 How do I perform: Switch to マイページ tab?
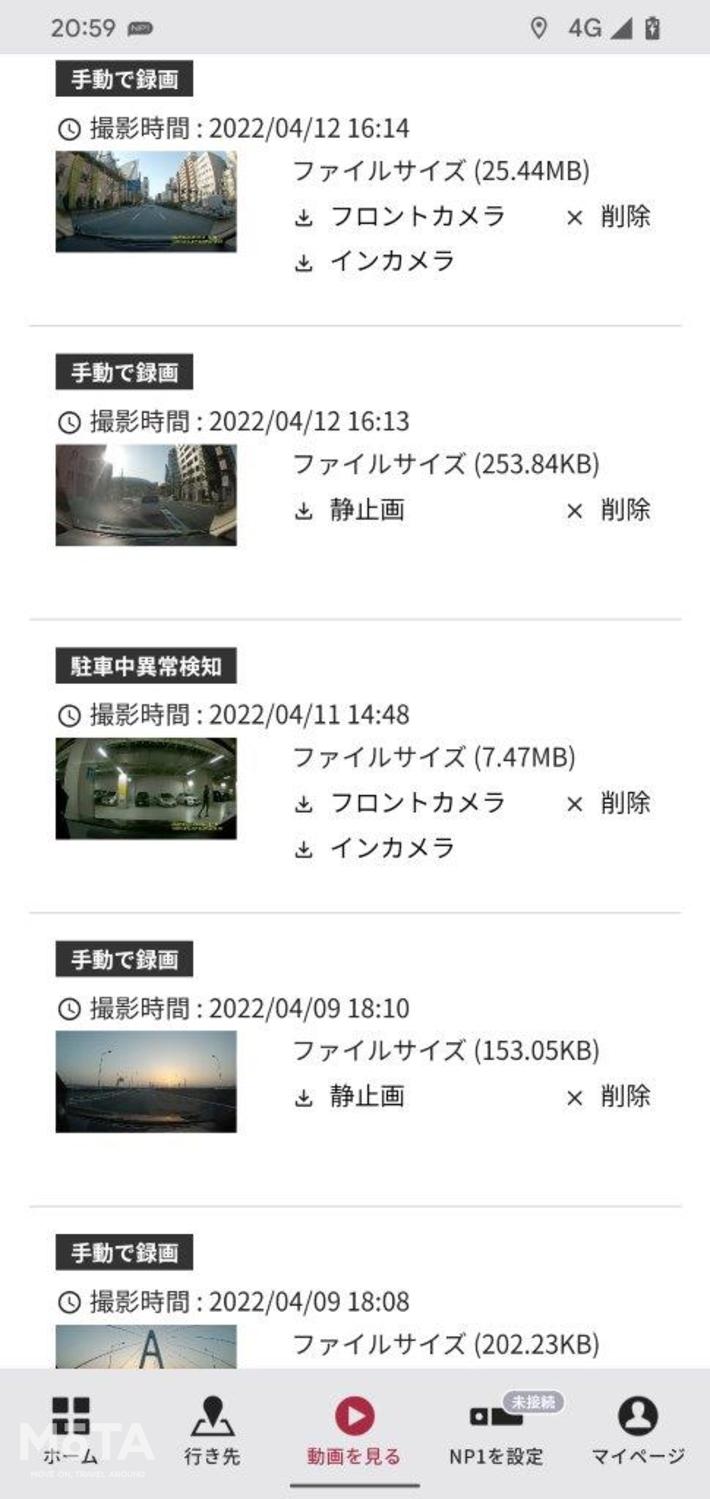[638, 1432]
